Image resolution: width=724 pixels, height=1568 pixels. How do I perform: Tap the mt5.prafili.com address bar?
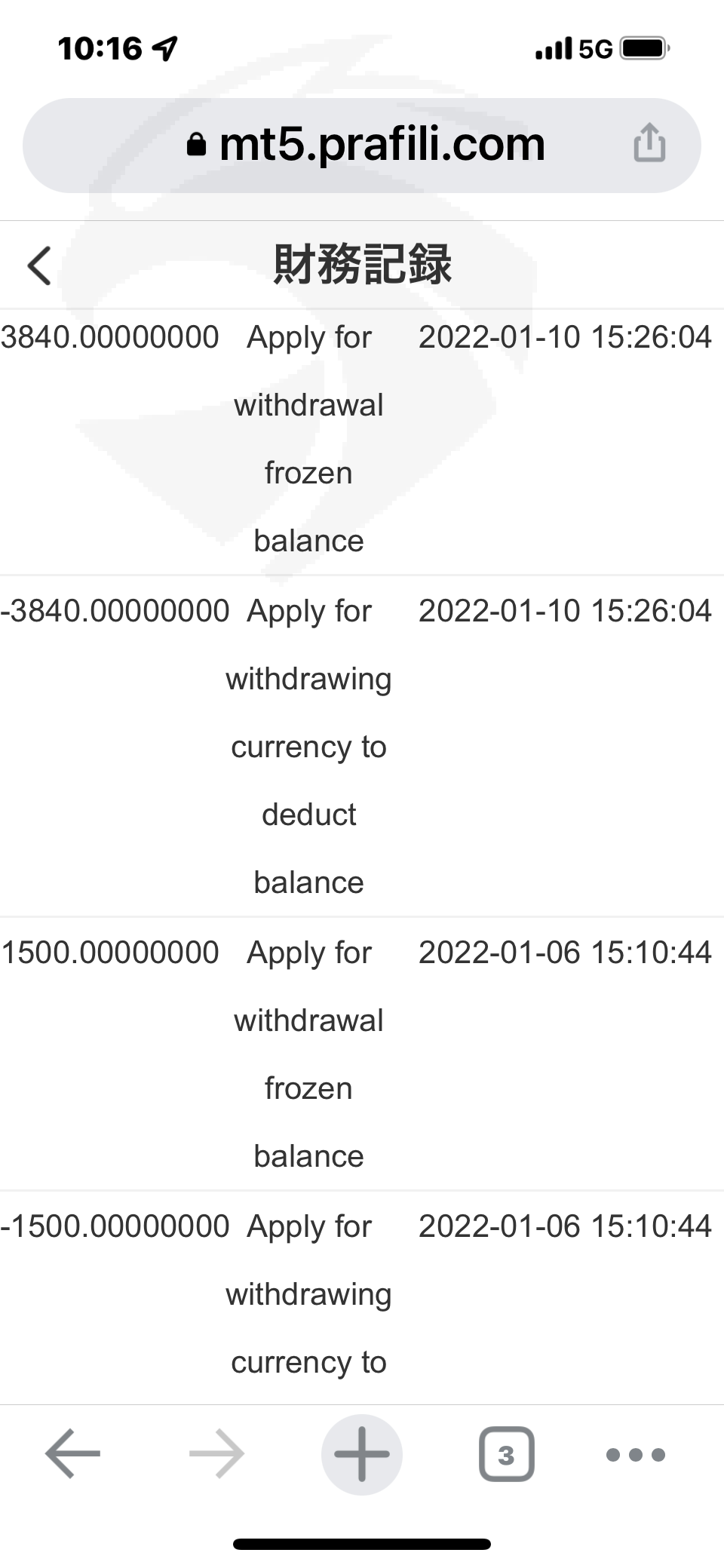(362, 145)
